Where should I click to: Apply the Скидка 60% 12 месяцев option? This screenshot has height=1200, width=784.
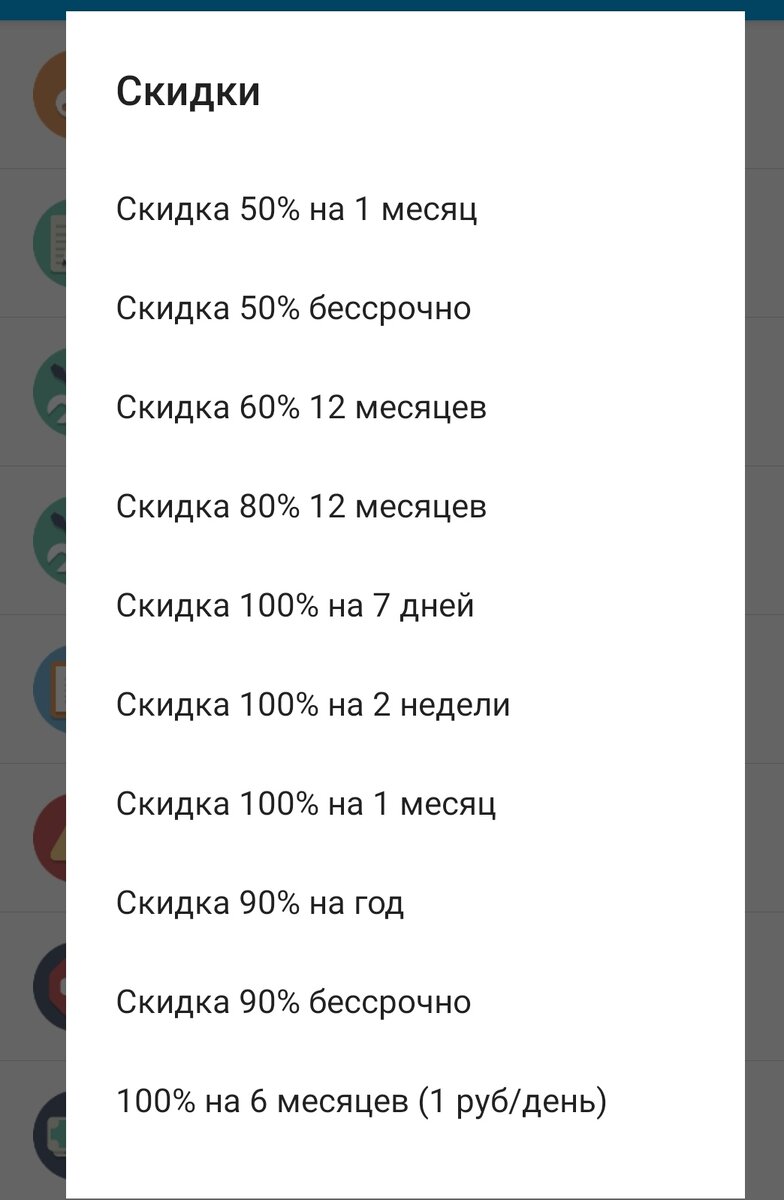pos(302,407)
